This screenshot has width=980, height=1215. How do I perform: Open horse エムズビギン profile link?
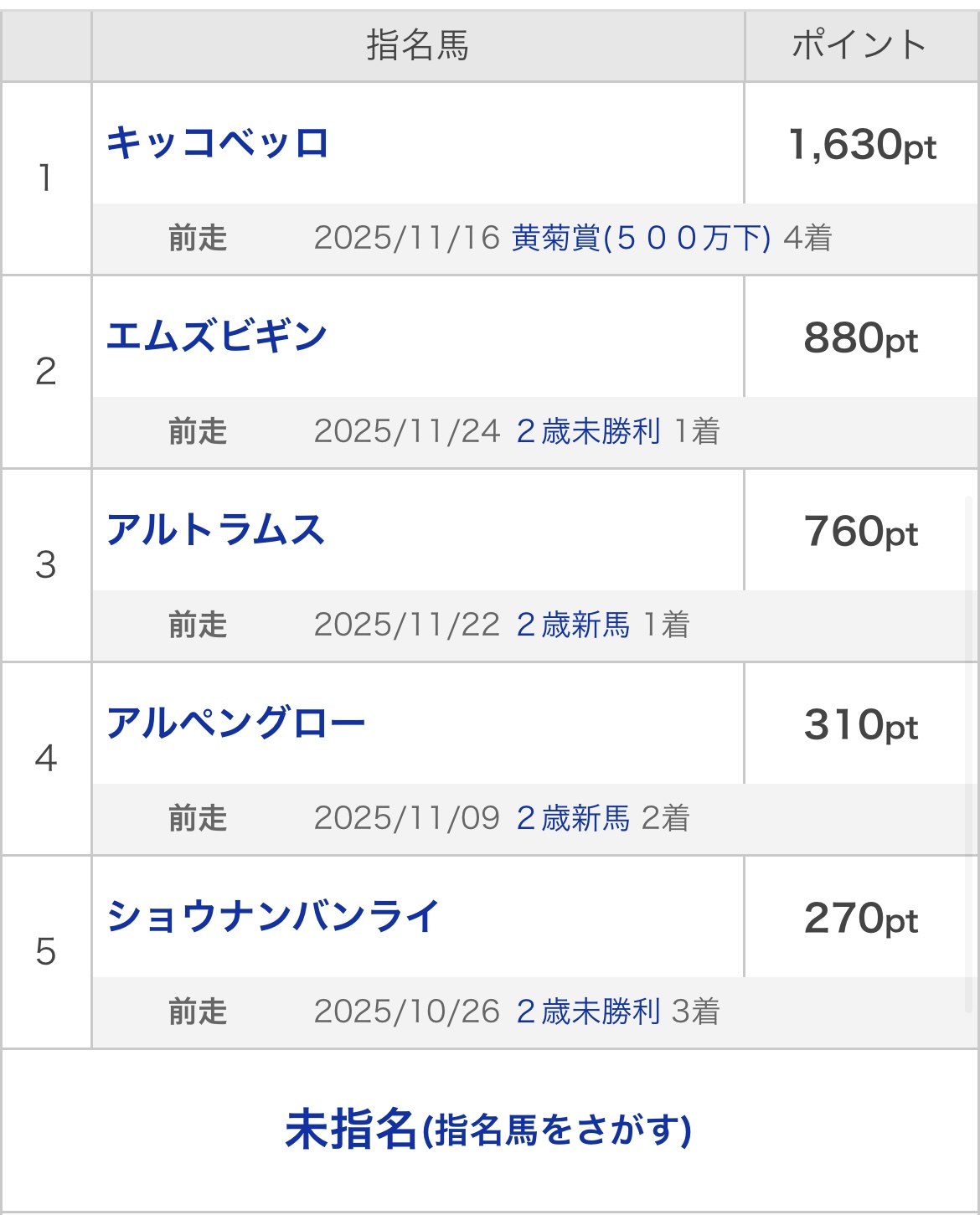217,337
